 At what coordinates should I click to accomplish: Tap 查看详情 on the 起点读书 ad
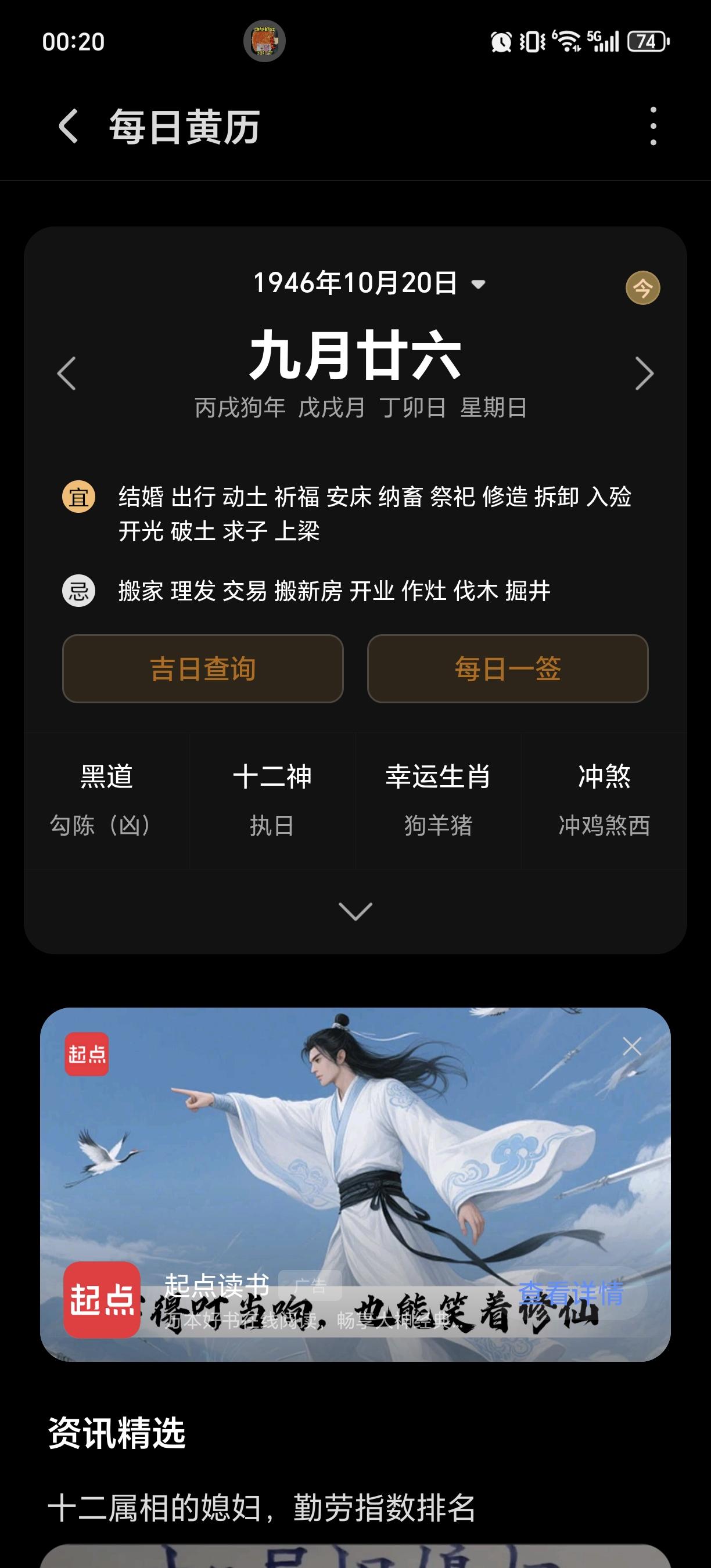(x=570, y=1293)
